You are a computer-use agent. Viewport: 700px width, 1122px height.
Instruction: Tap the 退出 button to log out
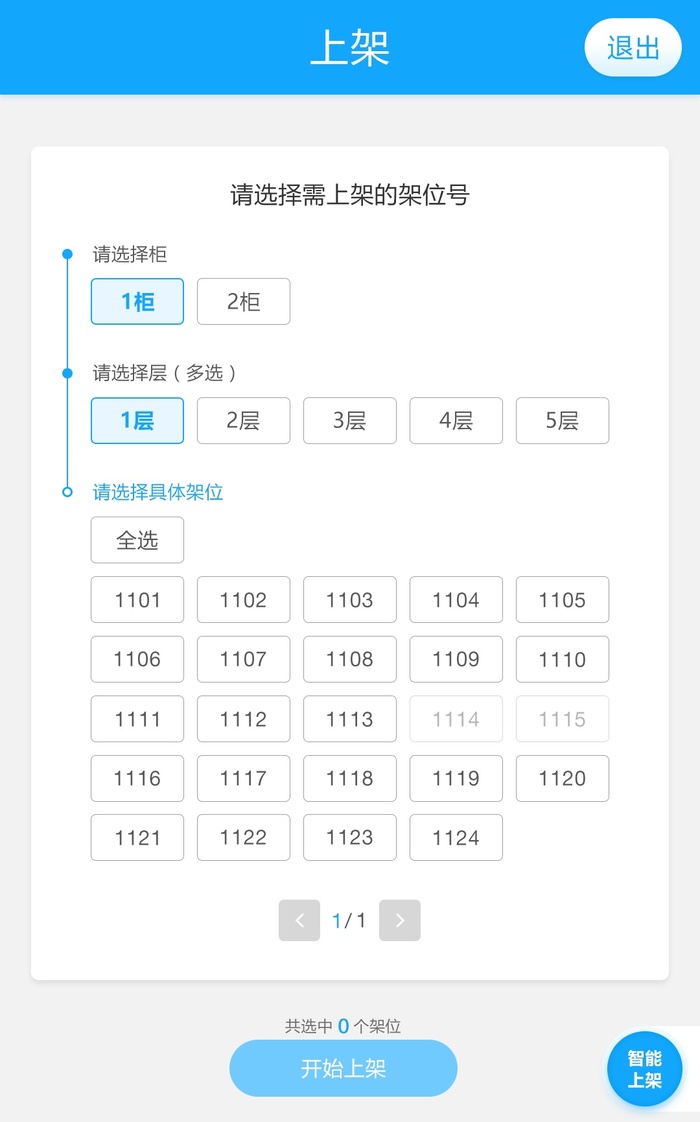(632, 48)
